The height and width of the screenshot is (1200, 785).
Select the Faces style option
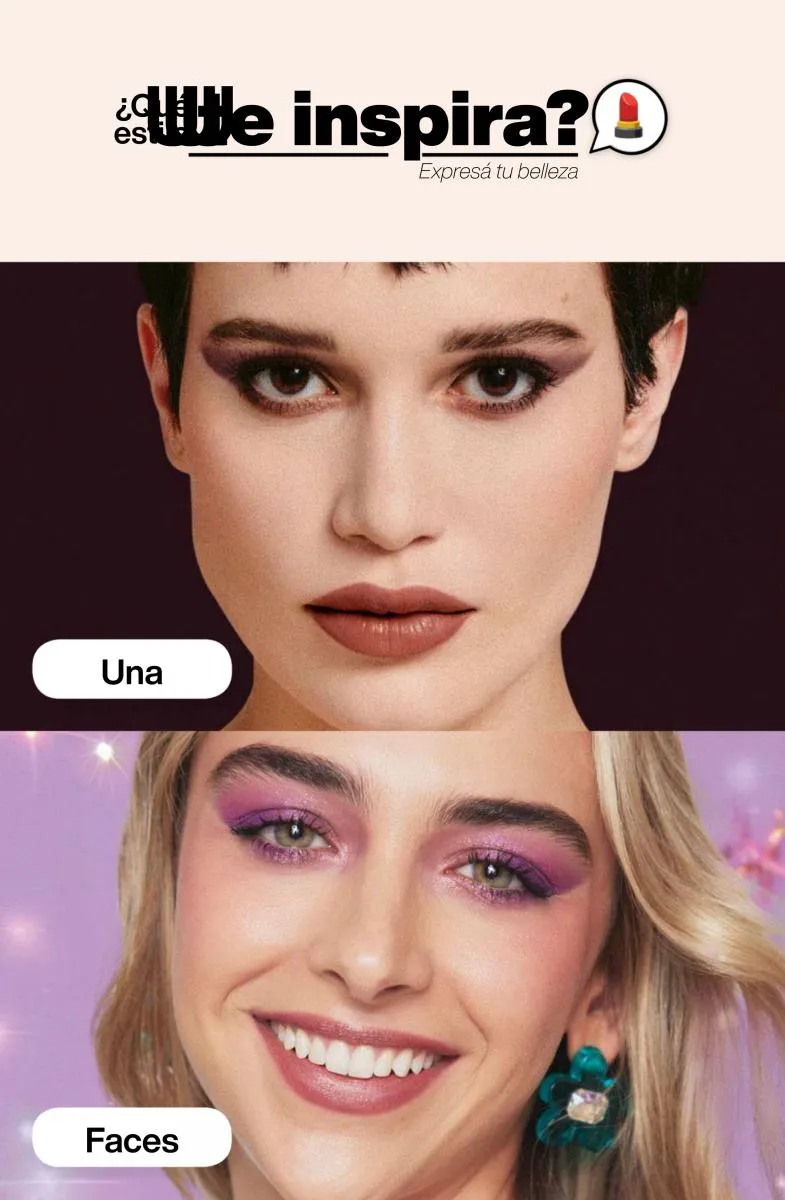pos(132,1137)
